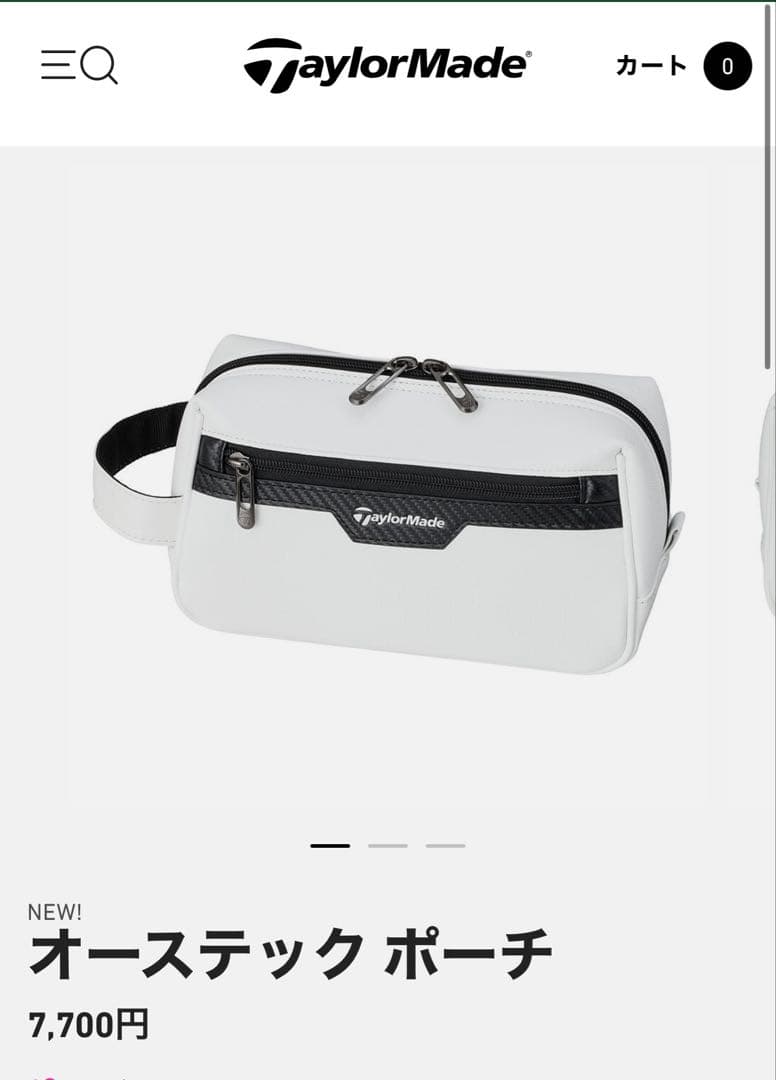Jump to the second product image dot
Image resolution: width=776 pixels, height=1080 pixels.
pos(387,846)
